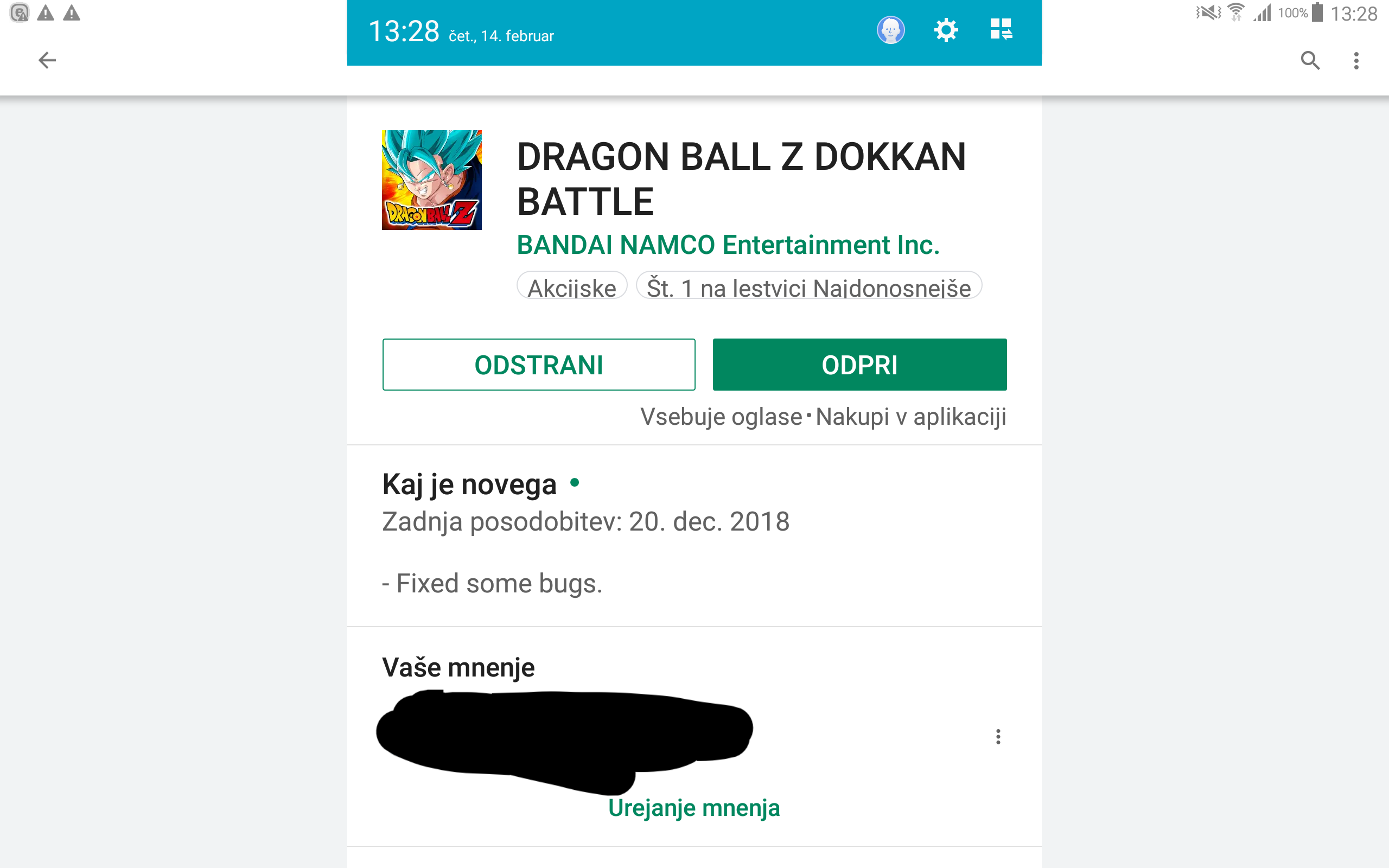Select the Akcijske category chip

point(572,287)
